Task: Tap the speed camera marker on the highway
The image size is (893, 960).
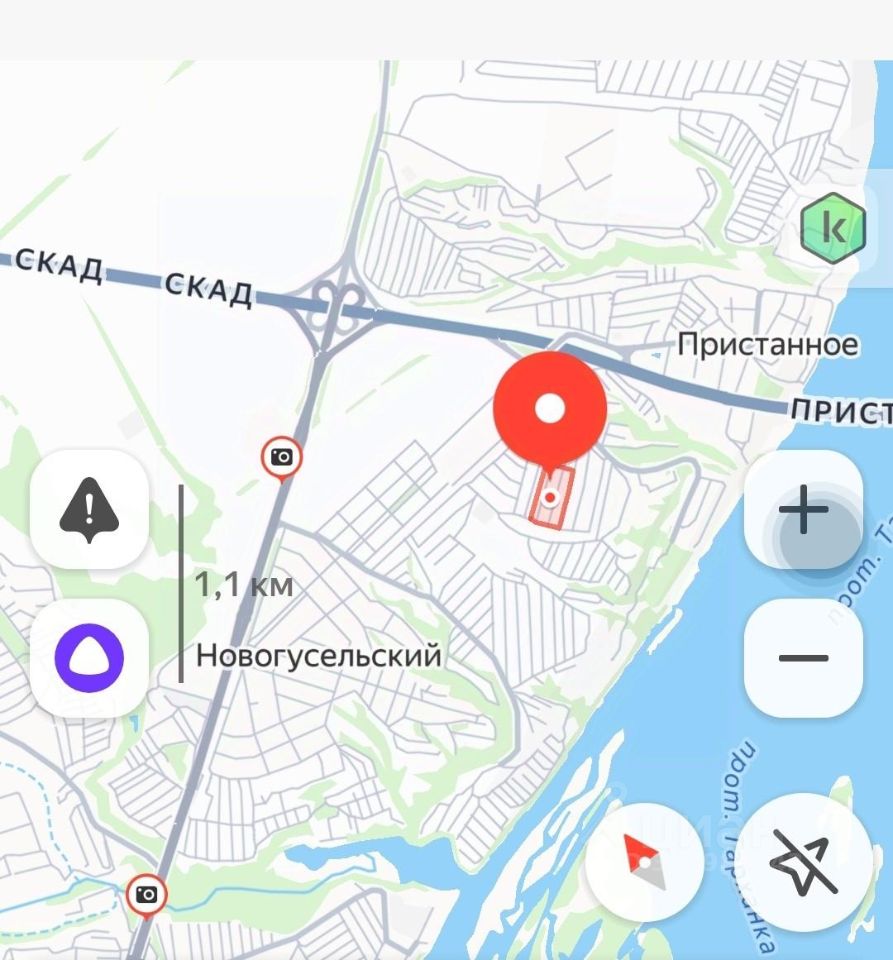Action: click(282, 457)
